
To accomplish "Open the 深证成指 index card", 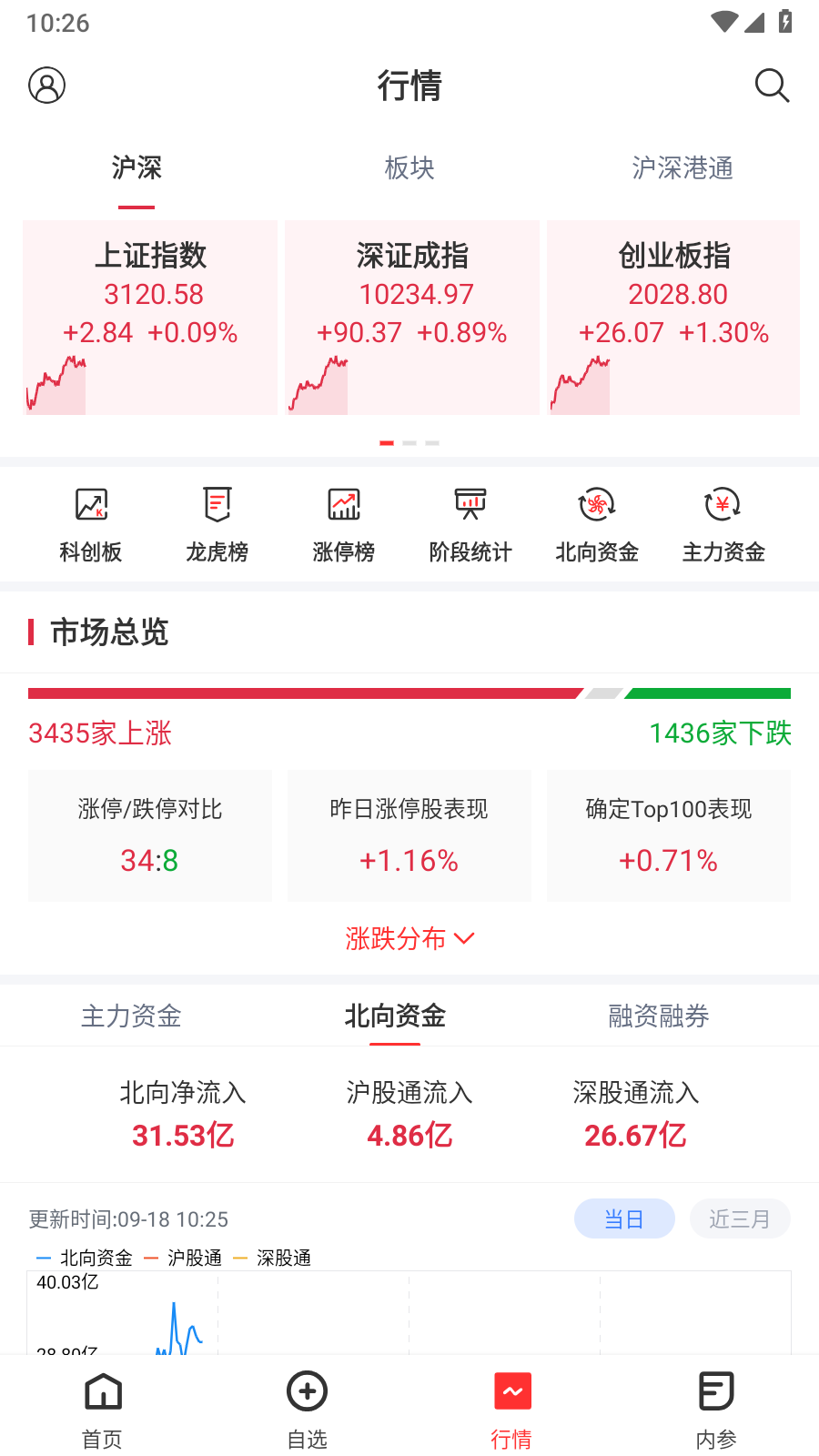I will pyautogui.click(x=412, y=317).
